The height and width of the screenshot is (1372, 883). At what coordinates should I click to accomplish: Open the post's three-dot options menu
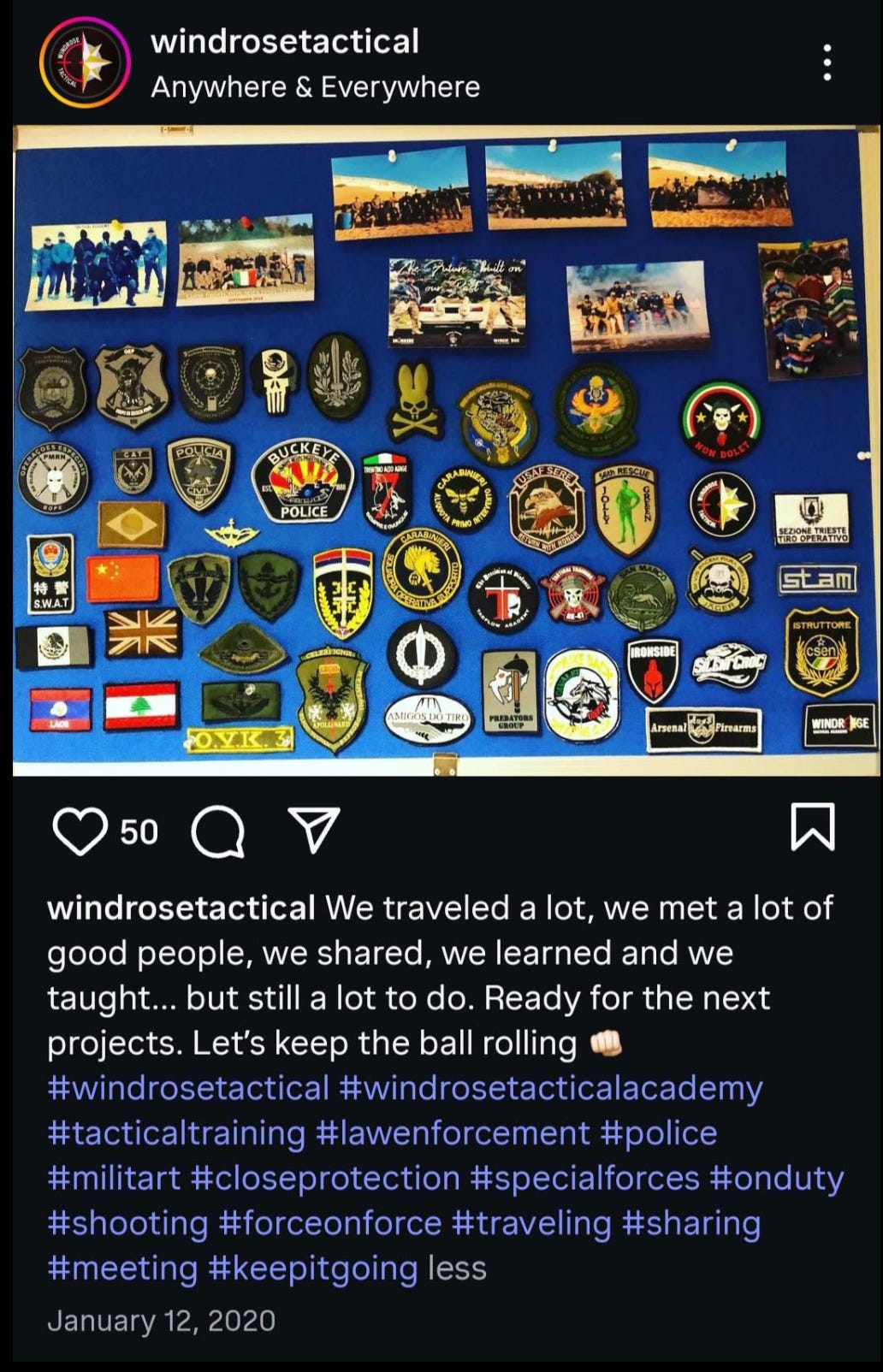click(x=827, y=63)
